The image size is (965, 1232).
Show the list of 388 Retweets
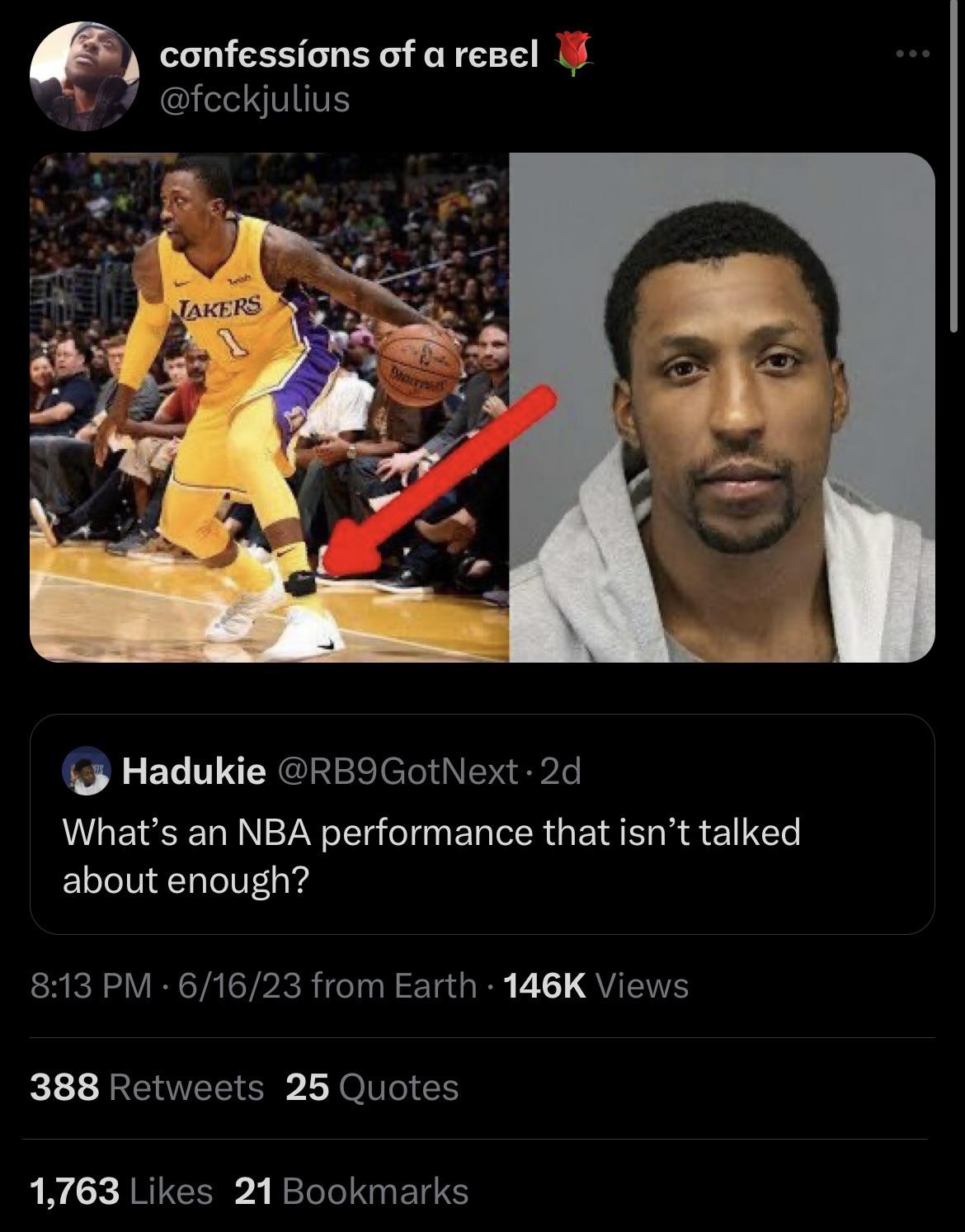point(147,1087)
